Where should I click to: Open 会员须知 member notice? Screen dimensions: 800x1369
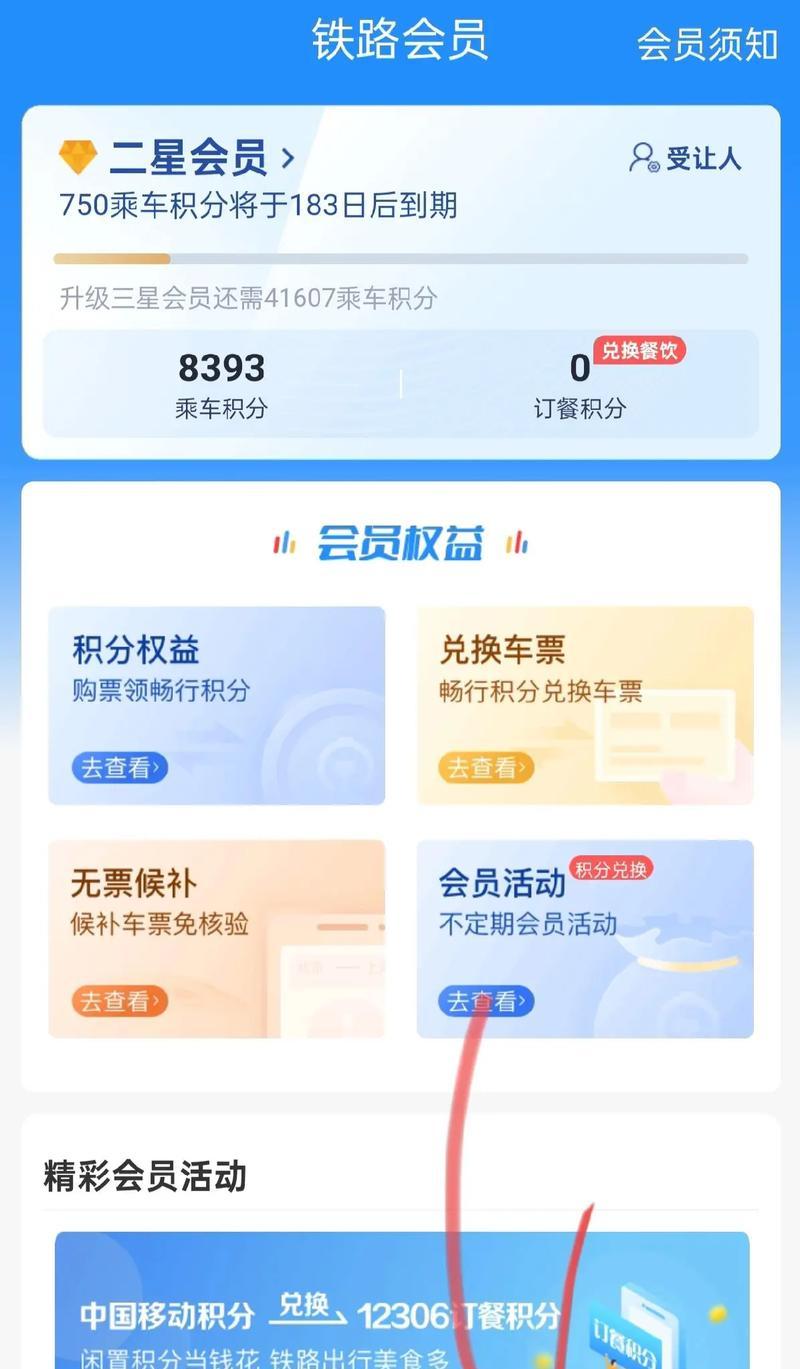[707, 44]
